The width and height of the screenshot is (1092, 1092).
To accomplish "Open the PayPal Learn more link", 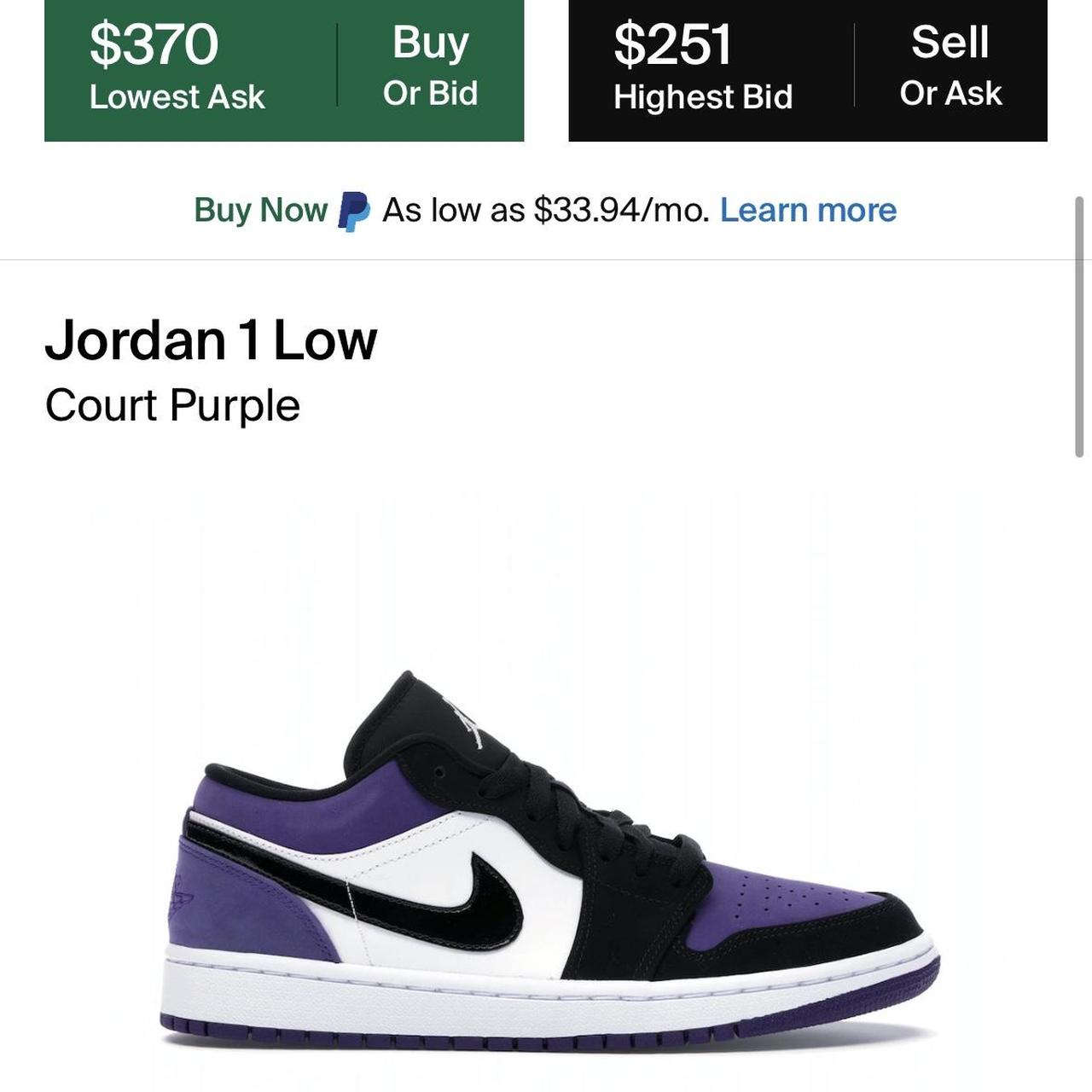I will click(x=808, y=210).
